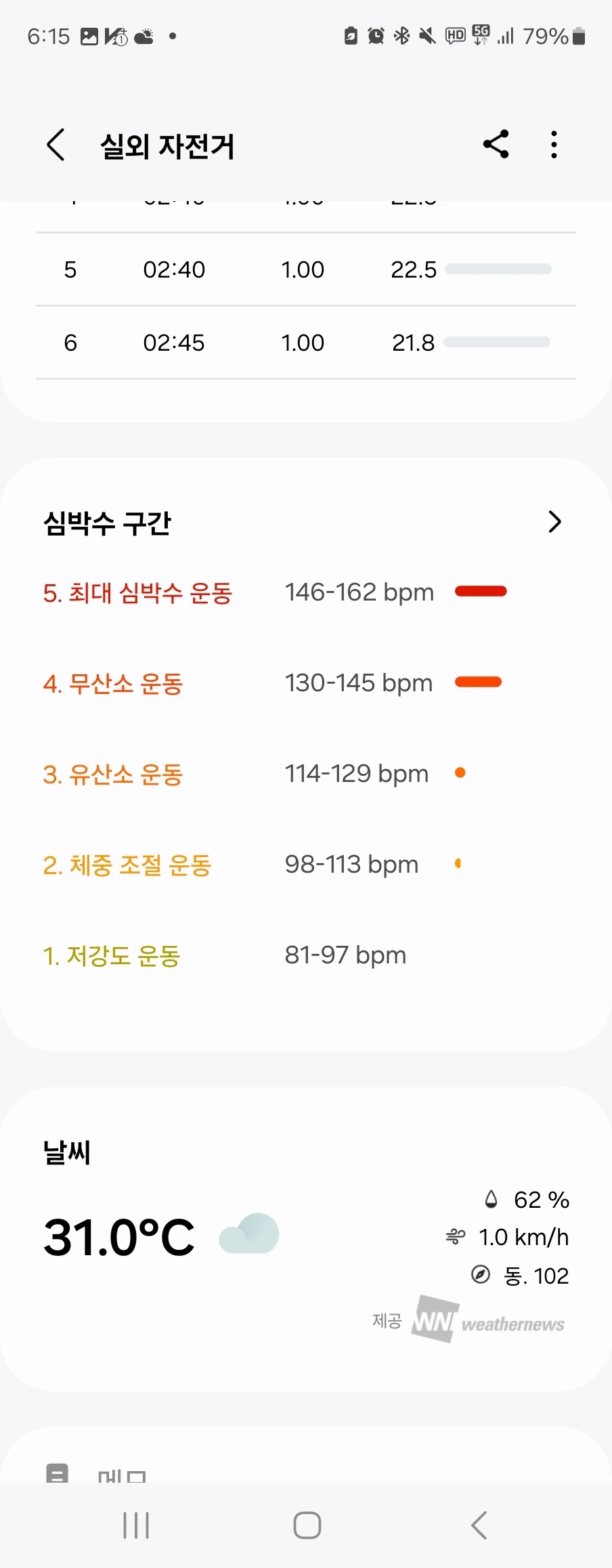Share this outdoor cycling workout

point(496,144)
